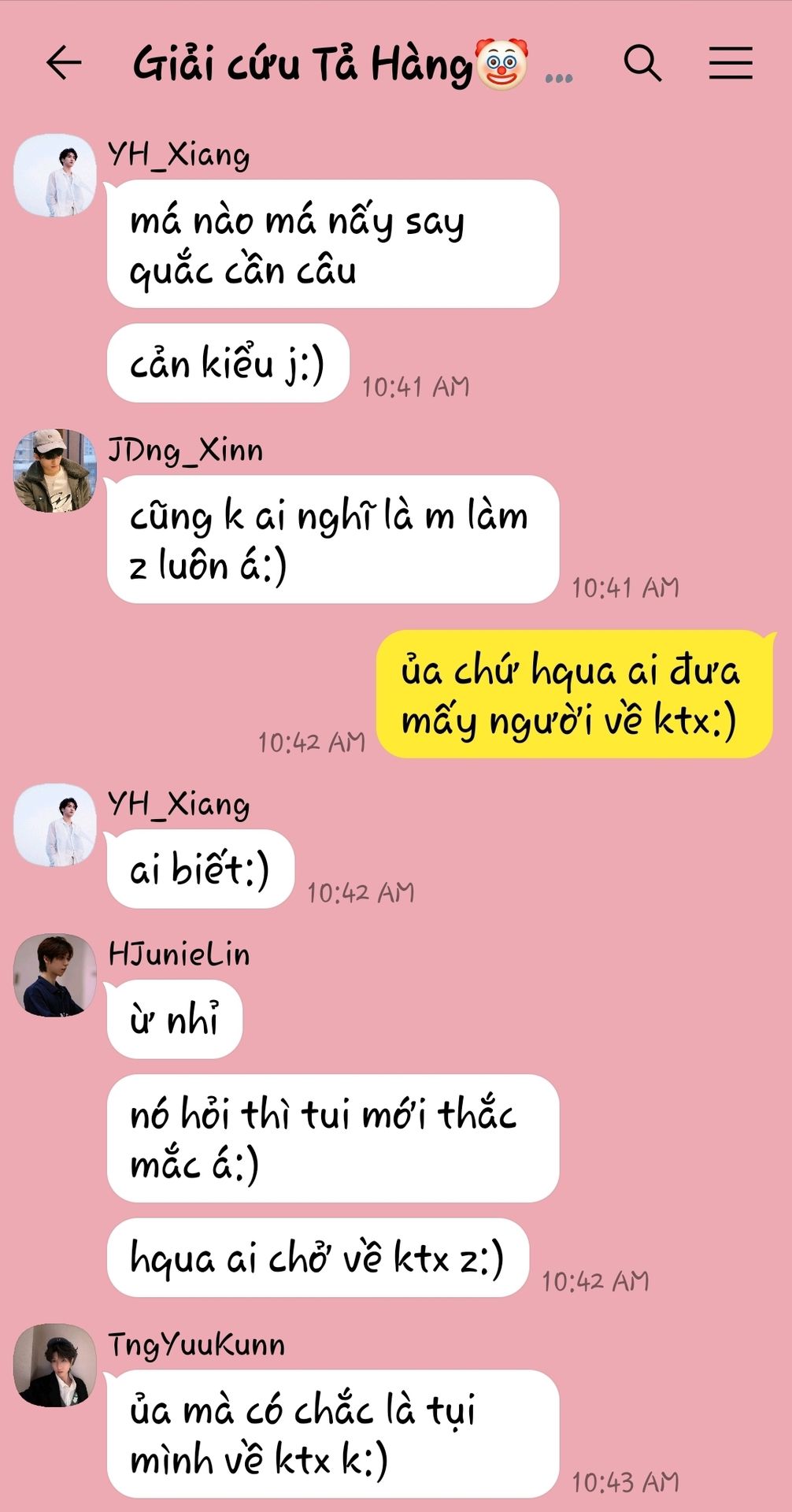Tap TngYuuKunn's profile avatar

tap(55, 1365)
